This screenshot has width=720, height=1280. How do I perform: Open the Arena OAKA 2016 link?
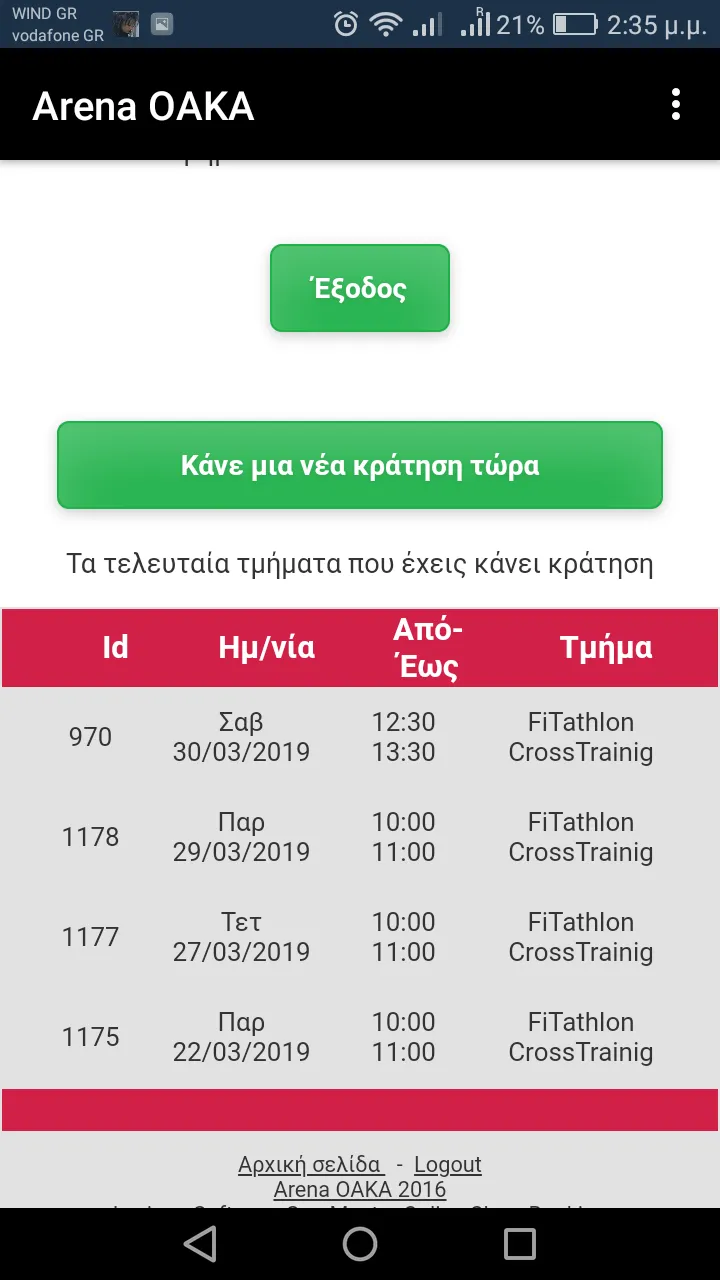[x=360, y=1189]
